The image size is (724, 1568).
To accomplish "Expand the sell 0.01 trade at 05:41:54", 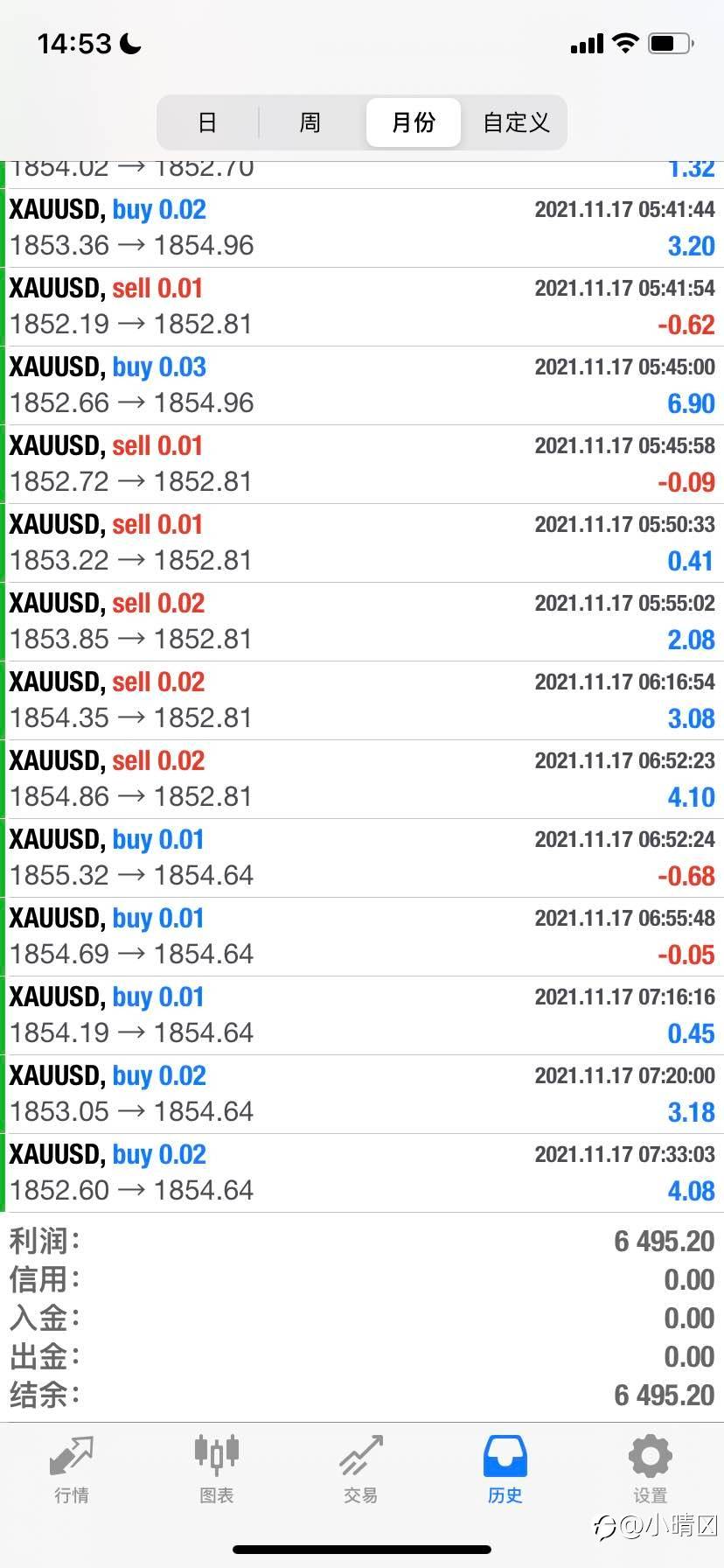I will tap(362, 307).
